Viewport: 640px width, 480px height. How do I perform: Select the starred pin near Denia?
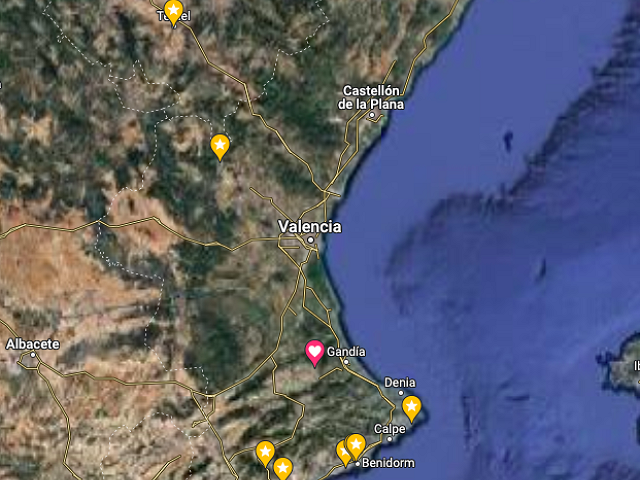[411, 407]
